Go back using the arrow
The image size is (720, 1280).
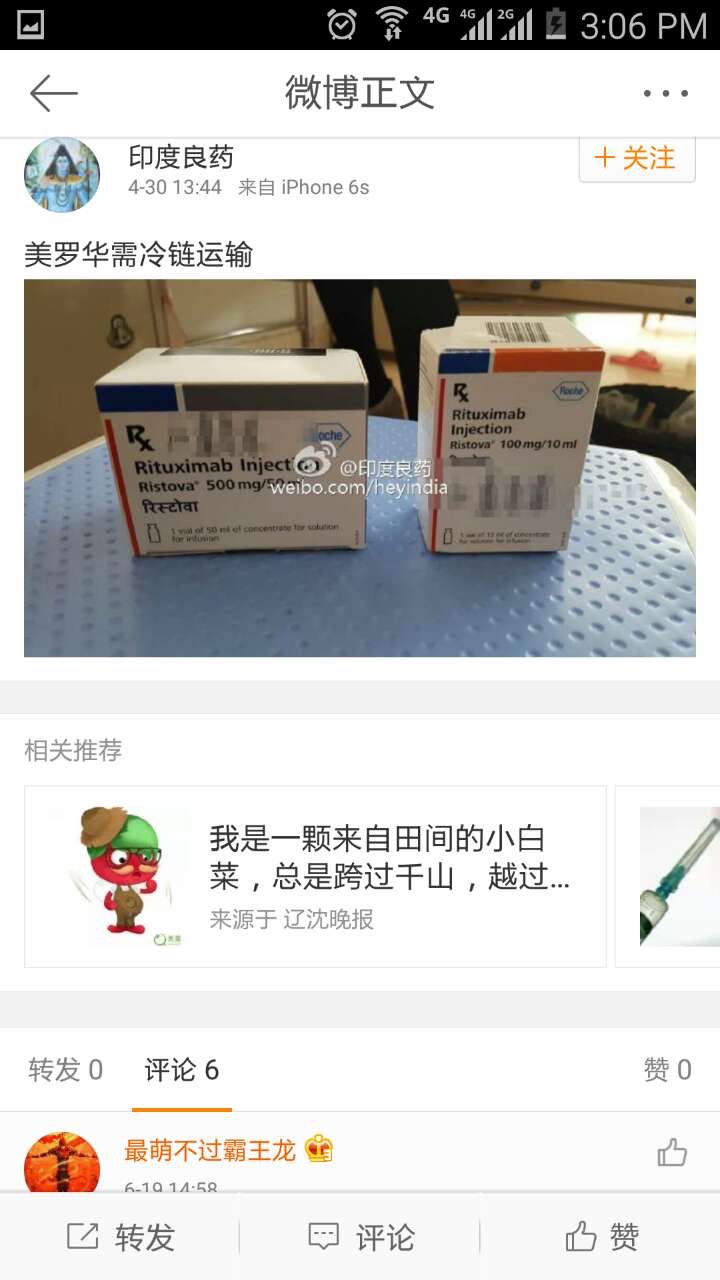[54, 94]
